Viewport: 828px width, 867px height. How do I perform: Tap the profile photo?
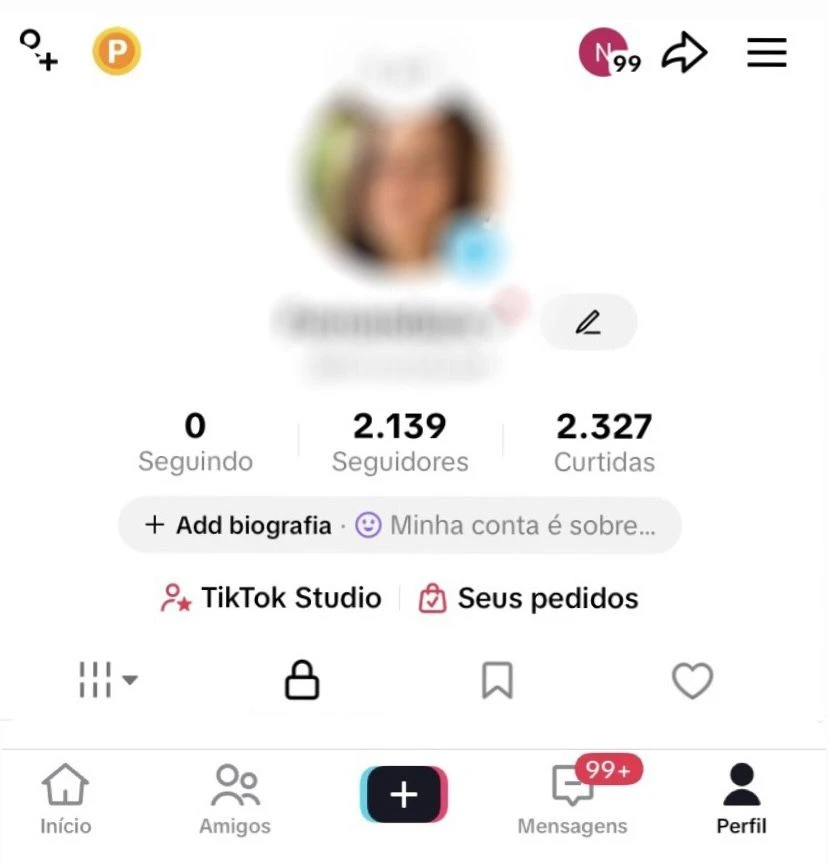[400, 180]
